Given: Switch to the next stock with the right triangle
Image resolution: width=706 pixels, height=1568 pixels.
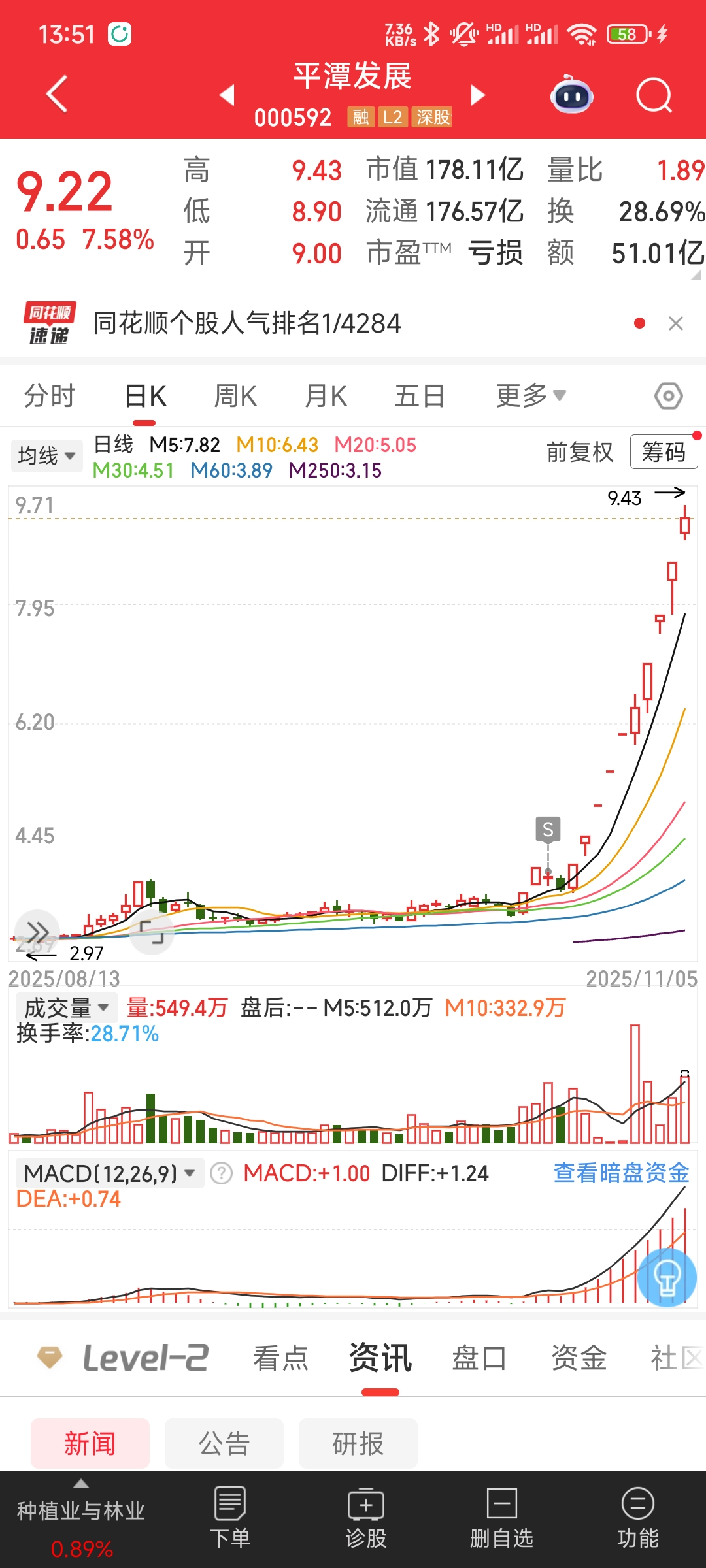Looking at the screenshot, I should (478, 95).
